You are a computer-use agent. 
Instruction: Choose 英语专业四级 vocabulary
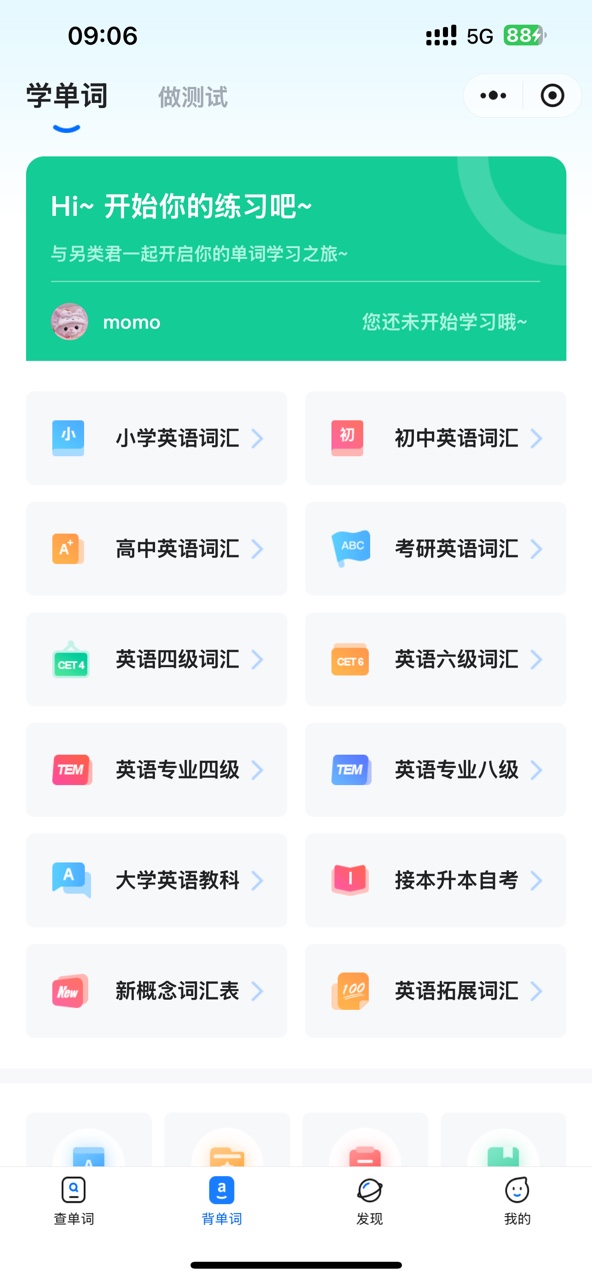tap(156, 770)
